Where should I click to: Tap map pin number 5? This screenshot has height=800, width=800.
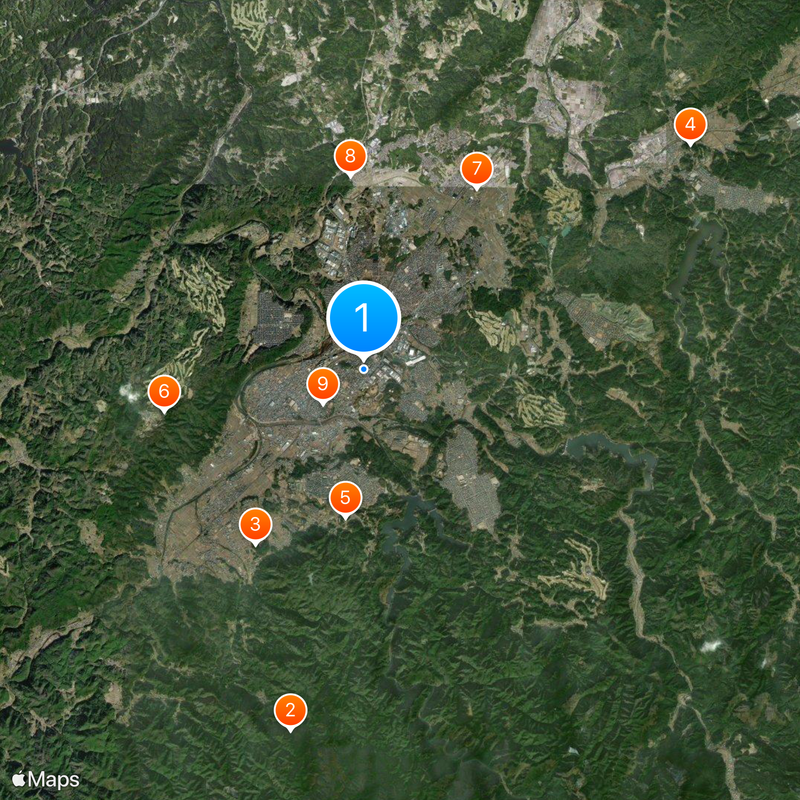pos(345,497)
